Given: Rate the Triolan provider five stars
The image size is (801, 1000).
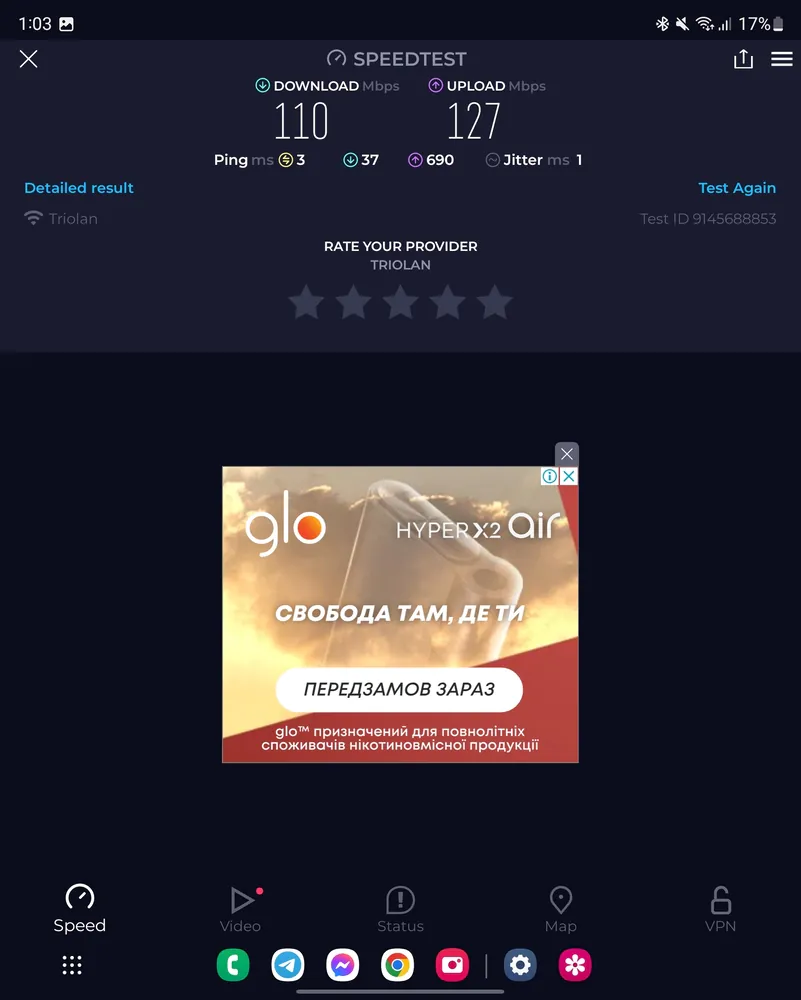Looking at the screenshot, I should click(494, 302).
